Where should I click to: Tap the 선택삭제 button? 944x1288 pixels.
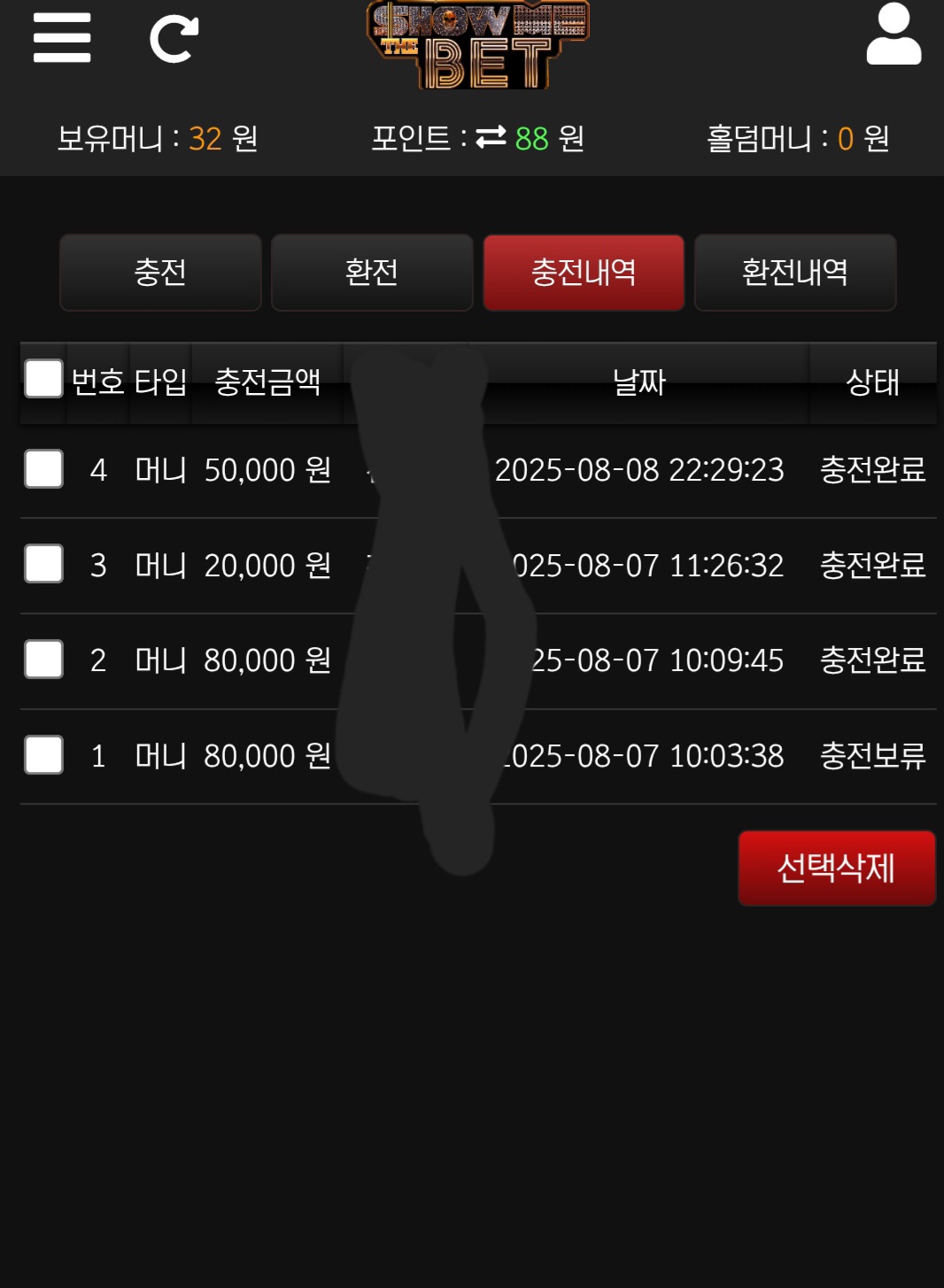(836, 868)
